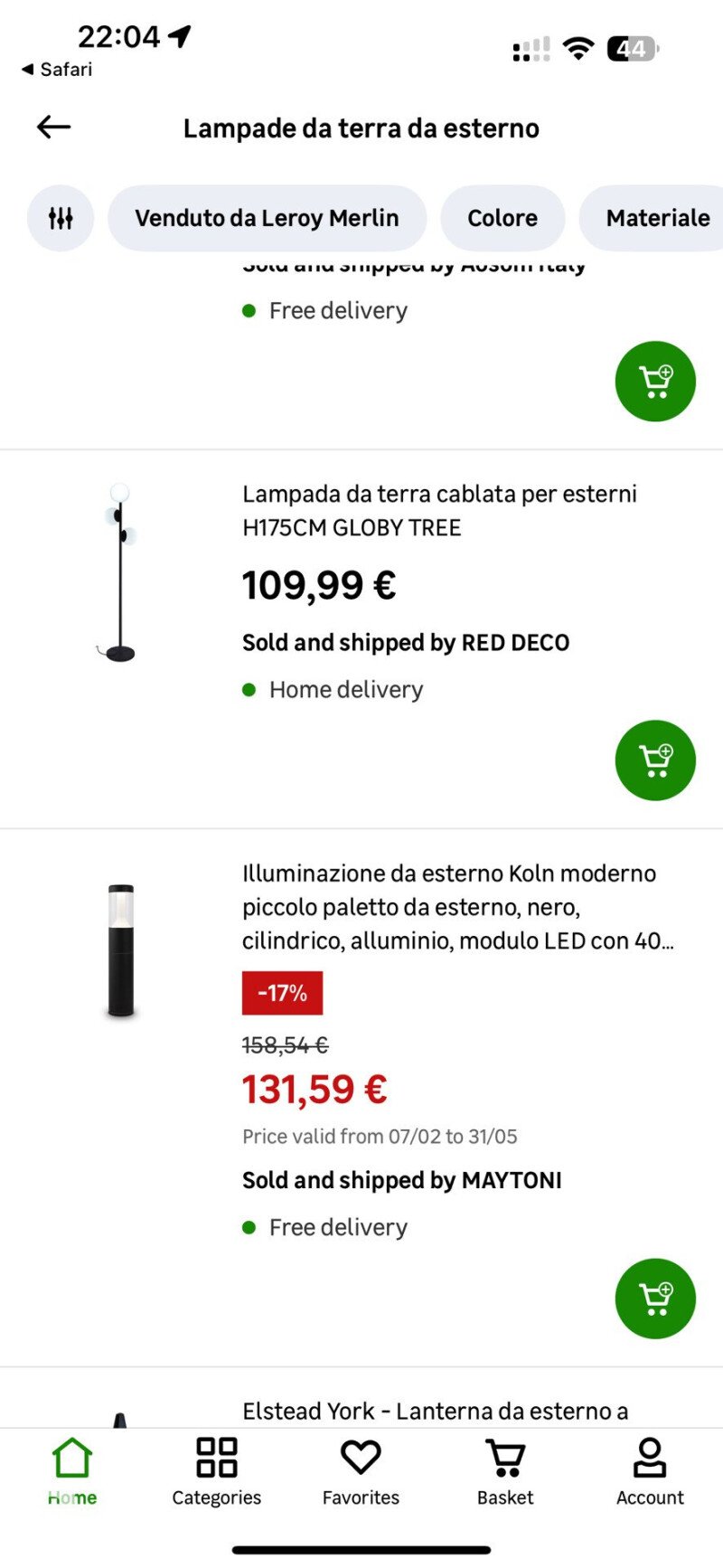The image size is (723, 1568).
Task: Open the GLOBY TREE floor lamp product
Action: pyautogui.click(x=439, y=511)
